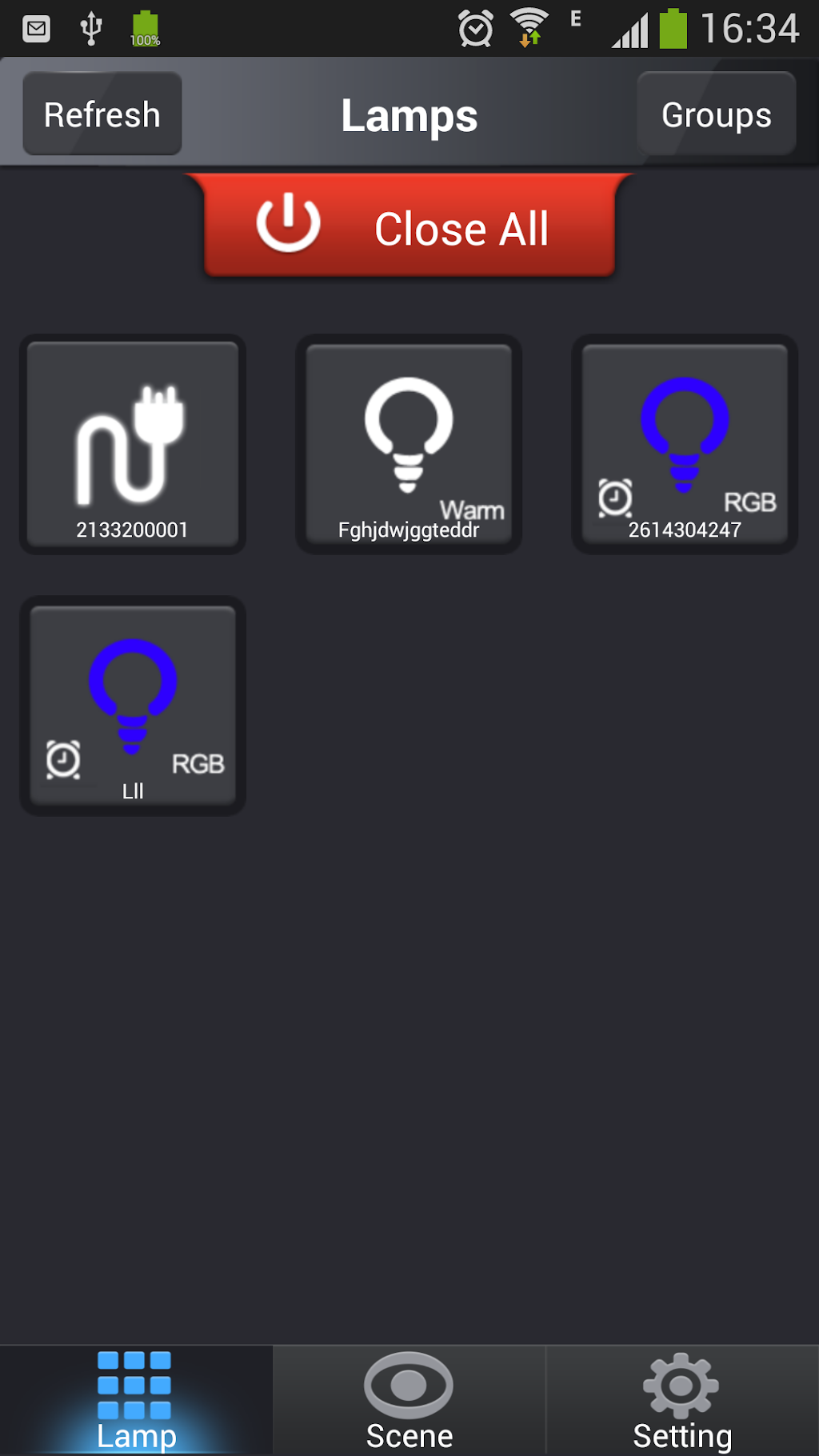Image resolution: width=819 pixels, height=1456 pixels.
Task: Go to the Setting tab
Action: pos(681,1400)
